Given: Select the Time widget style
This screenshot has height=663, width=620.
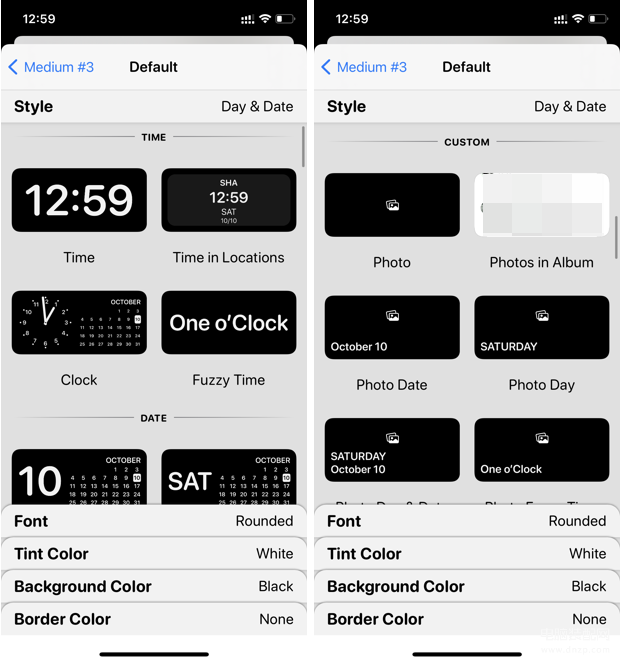Looking at the screenshot, I should (x=79, y=200).
